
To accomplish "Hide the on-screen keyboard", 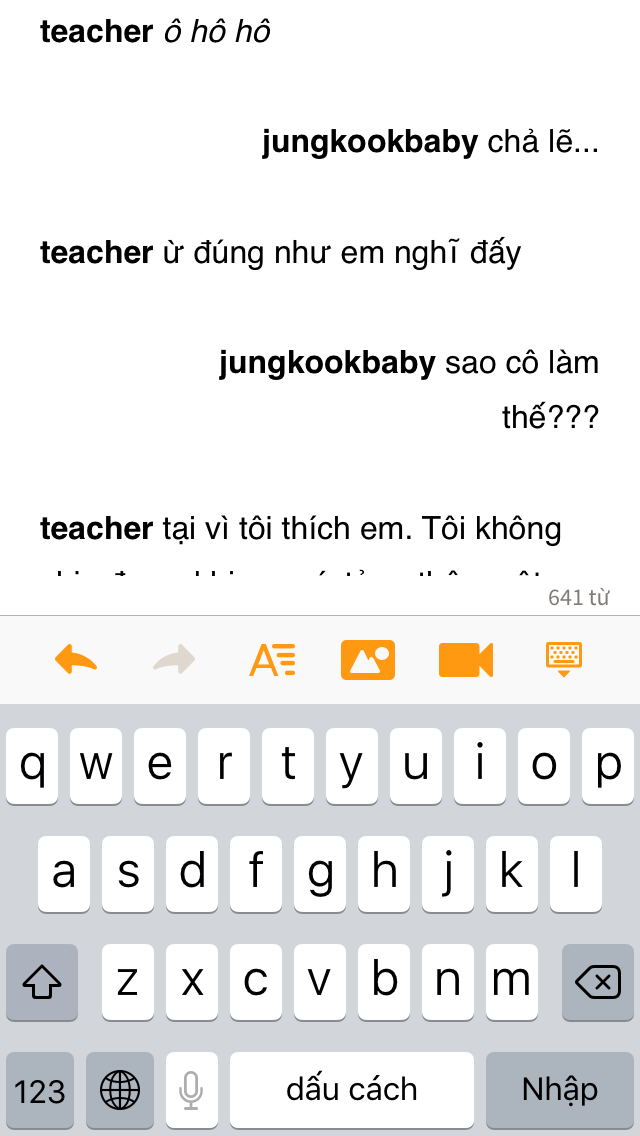I will (x=564, y=659).
